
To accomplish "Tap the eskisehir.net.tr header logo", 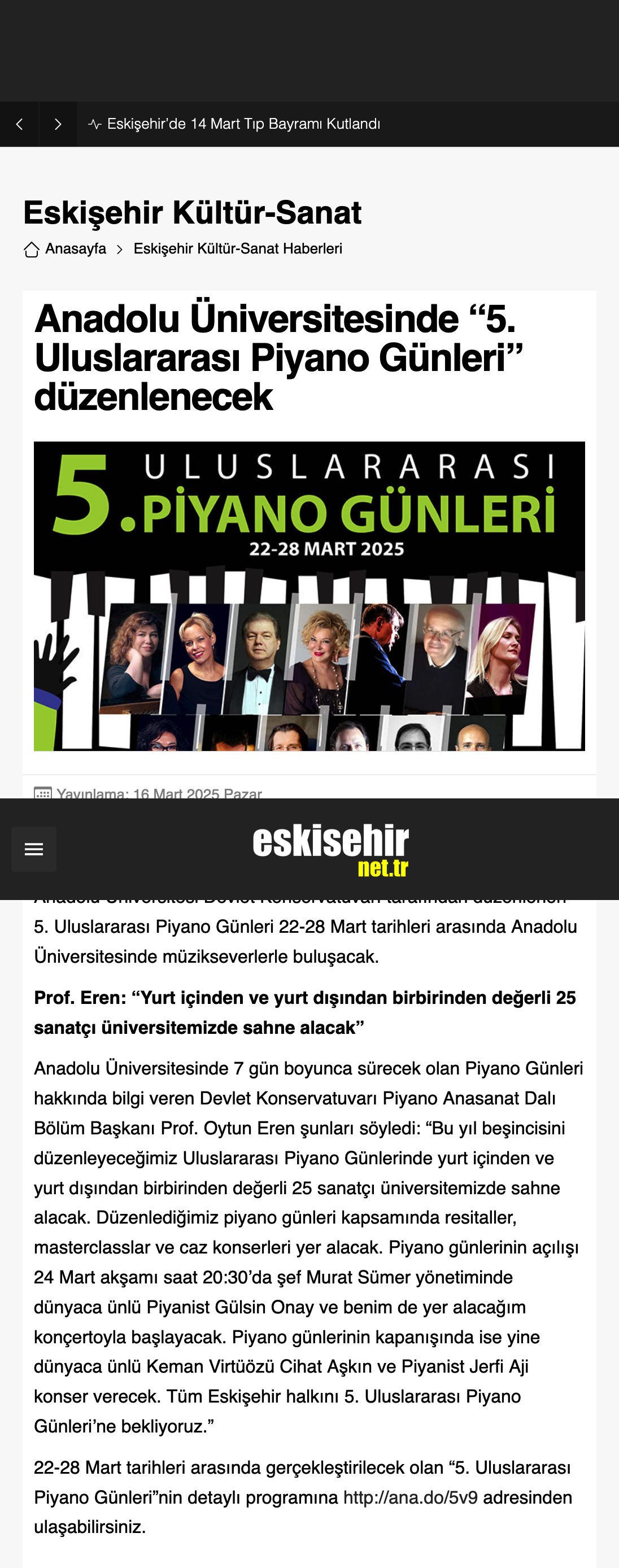I will click(x=330, y=850).
